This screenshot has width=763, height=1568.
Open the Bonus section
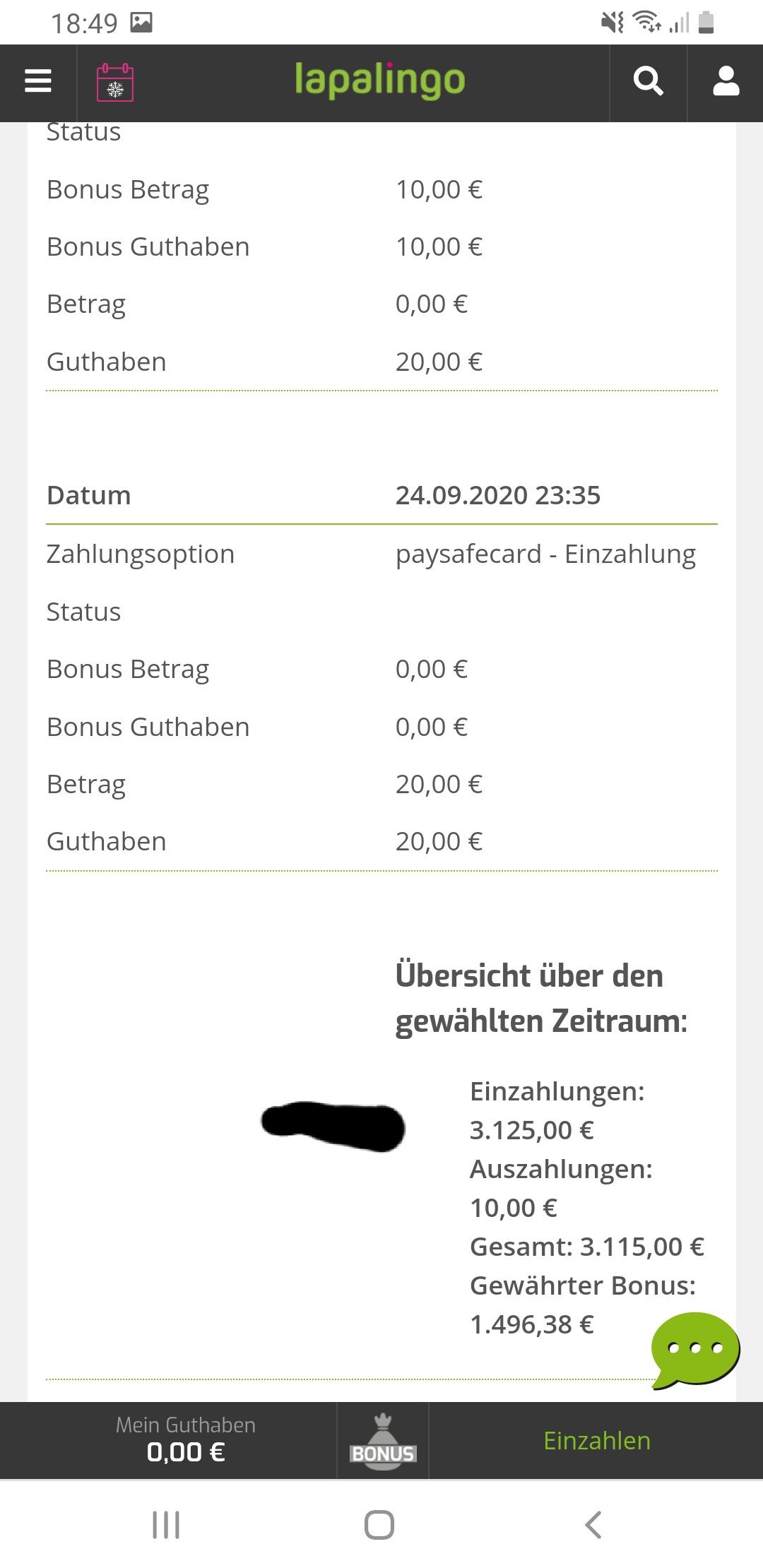(x=383, y=1441)
